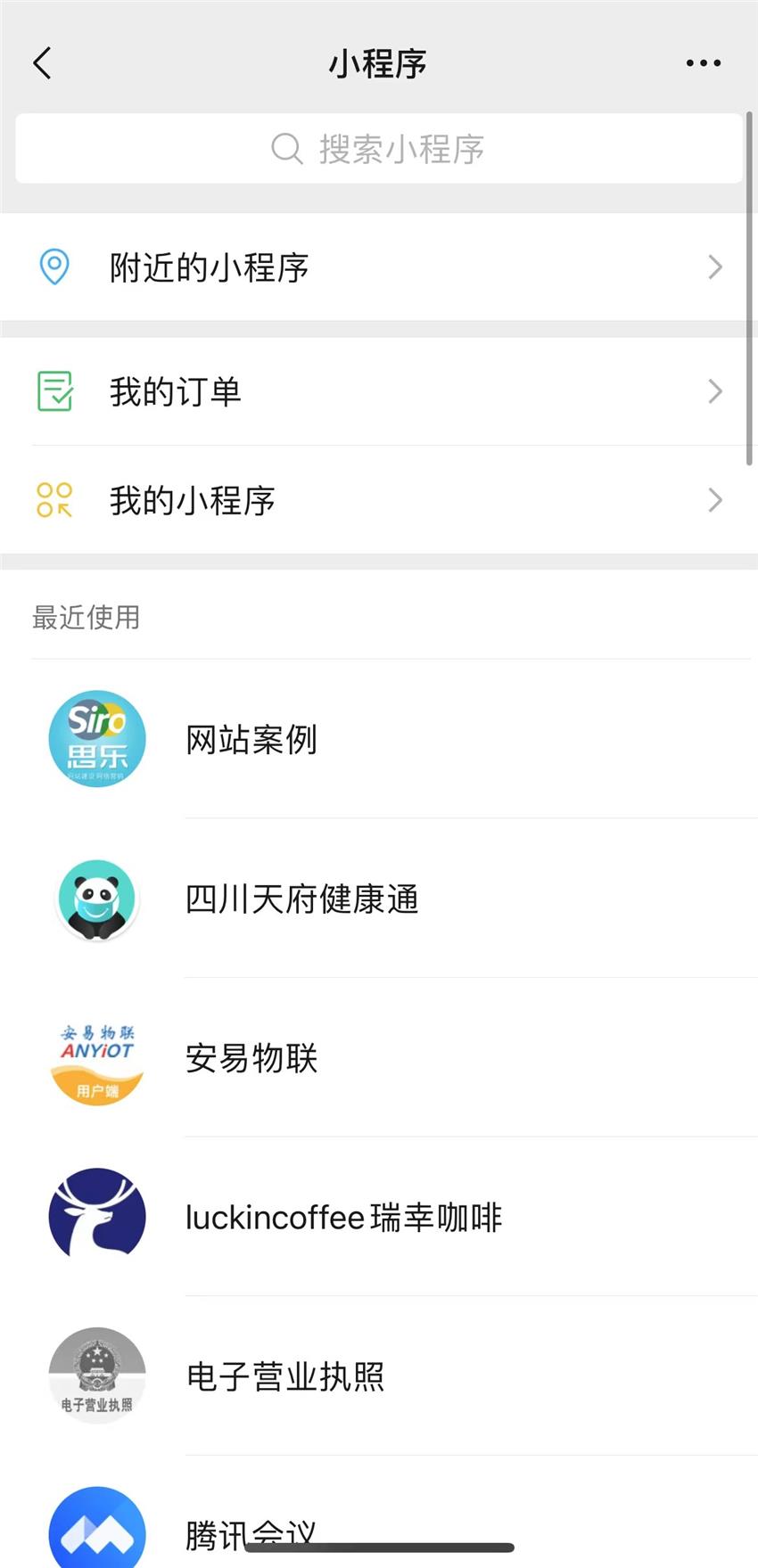Viewport: 758px width, 1568px height.
Task: Open 四川天府健康通 mini program
Action: [x=379, y=899]
